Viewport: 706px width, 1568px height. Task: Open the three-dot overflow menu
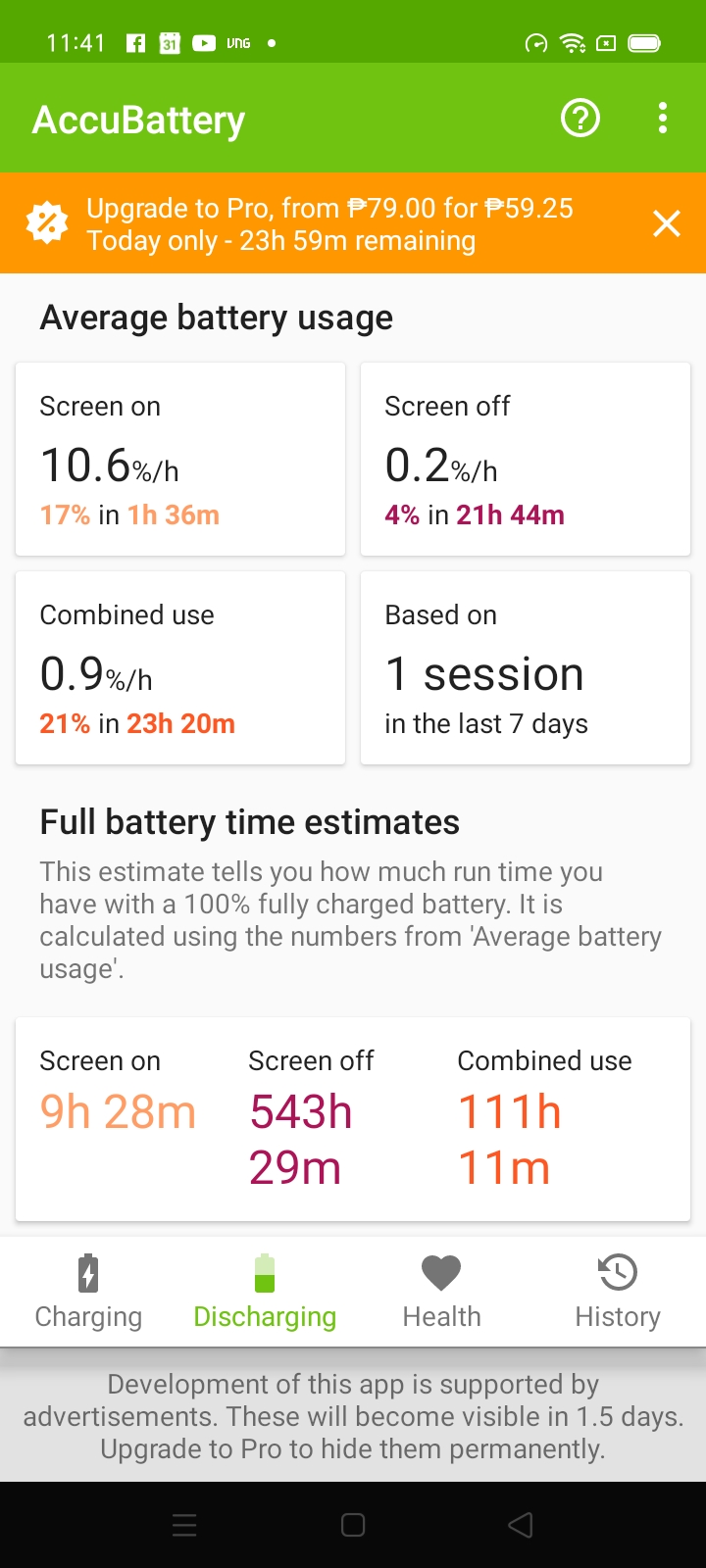pyautogui.click(x=663, y=118)
